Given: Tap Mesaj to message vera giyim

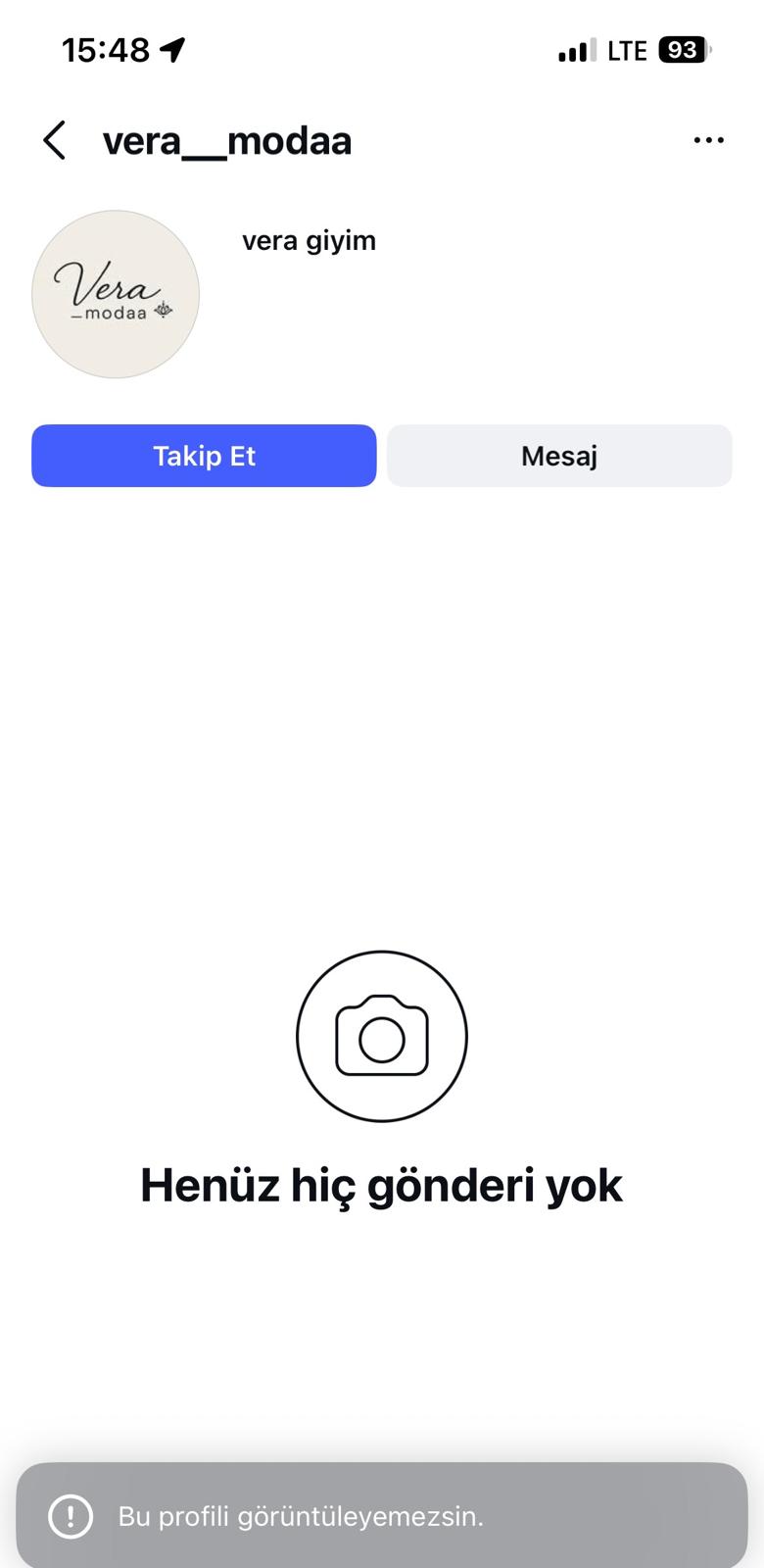Looking at the screenshot, I should click(559, 456).
